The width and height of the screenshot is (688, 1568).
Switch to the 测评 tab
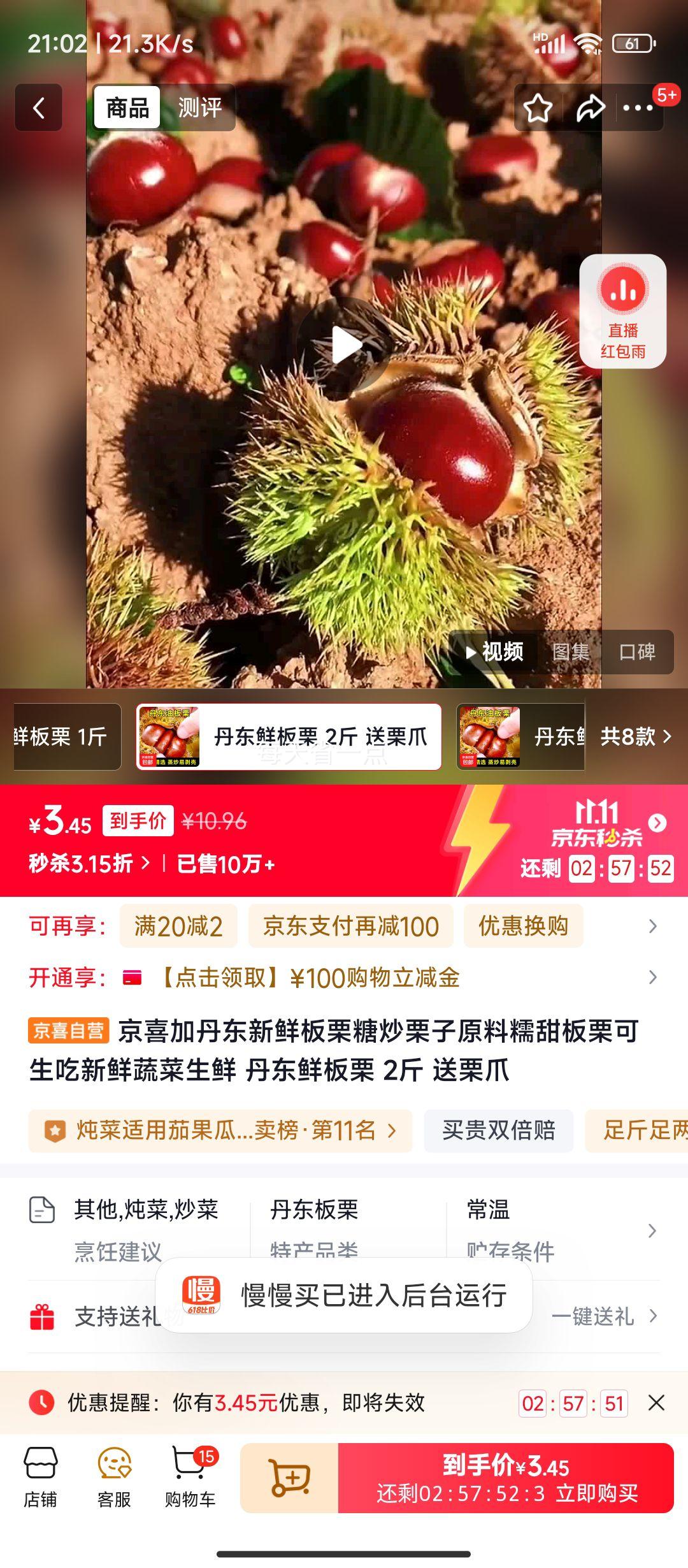(x=199, y=108)
